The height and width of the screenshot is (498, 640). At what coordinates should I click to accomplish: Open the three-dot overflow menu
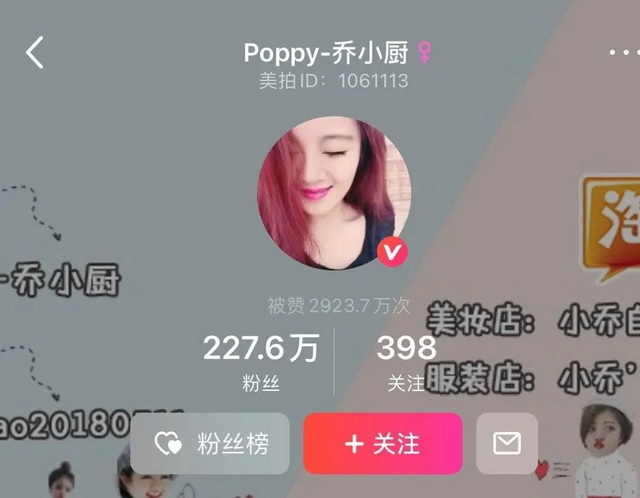click(x=622, y=52)
